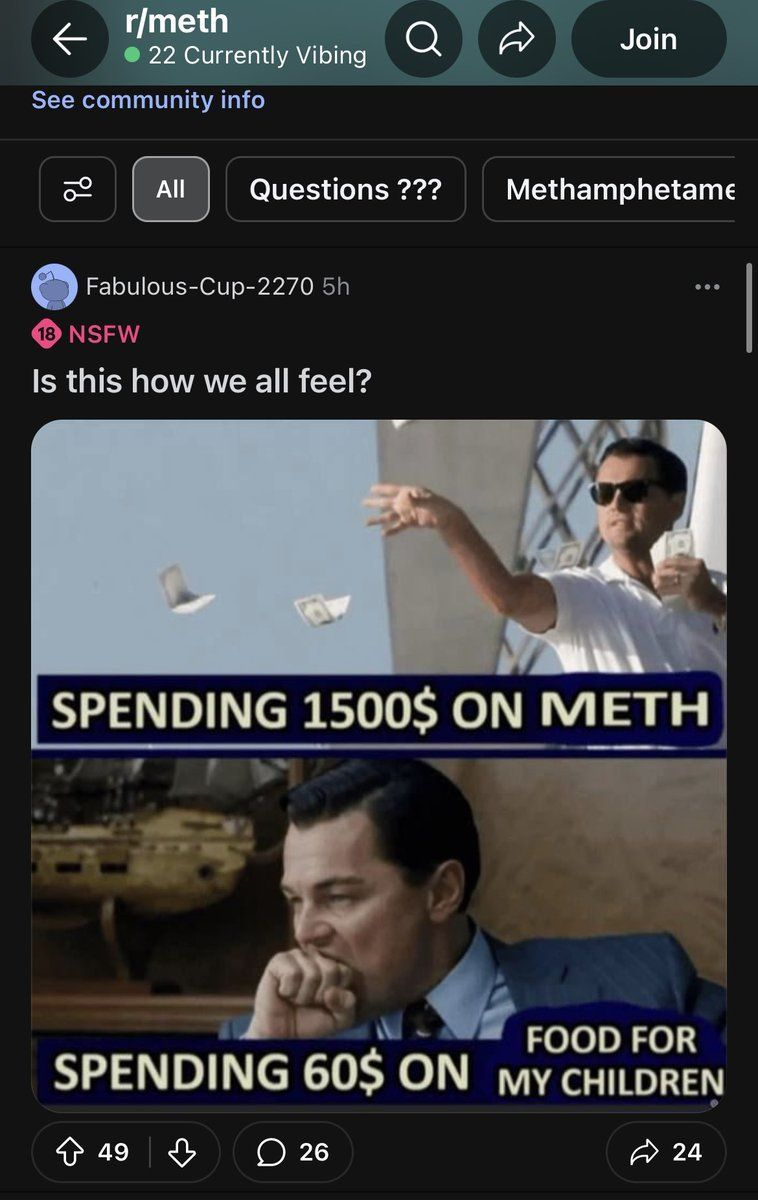This screenshot has width=758, height=1200.
Task: Downvote the meme post
Action: (180, 1152)
